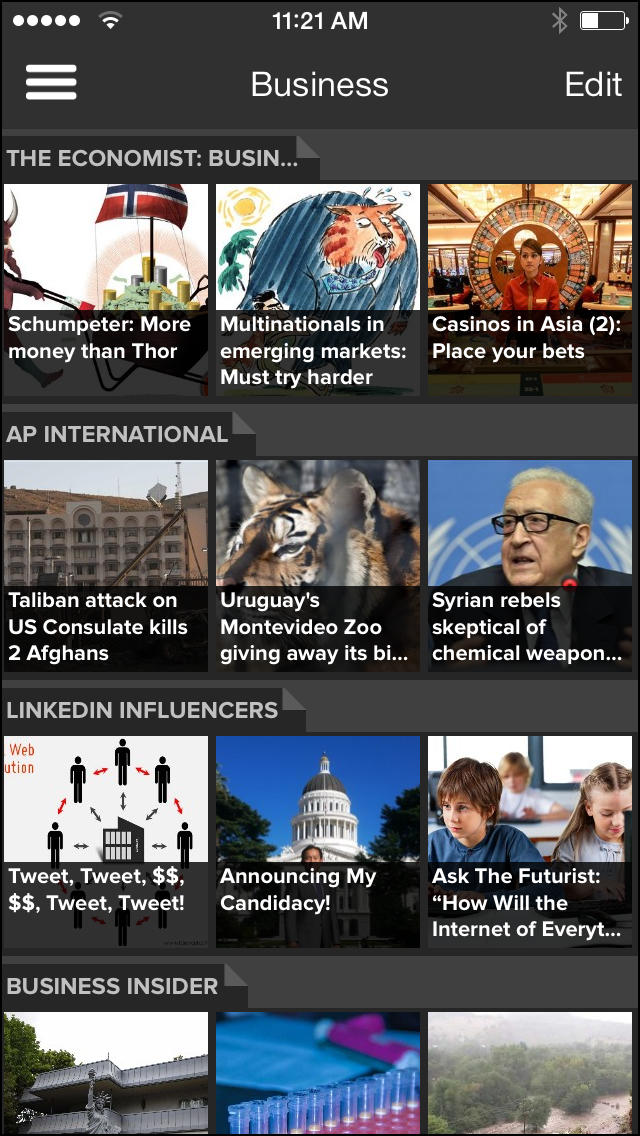This screenshot has height=1136, width=640.
Task: Open Tweet, Tweet, $$ article
Action: click(x=106, y=842)
